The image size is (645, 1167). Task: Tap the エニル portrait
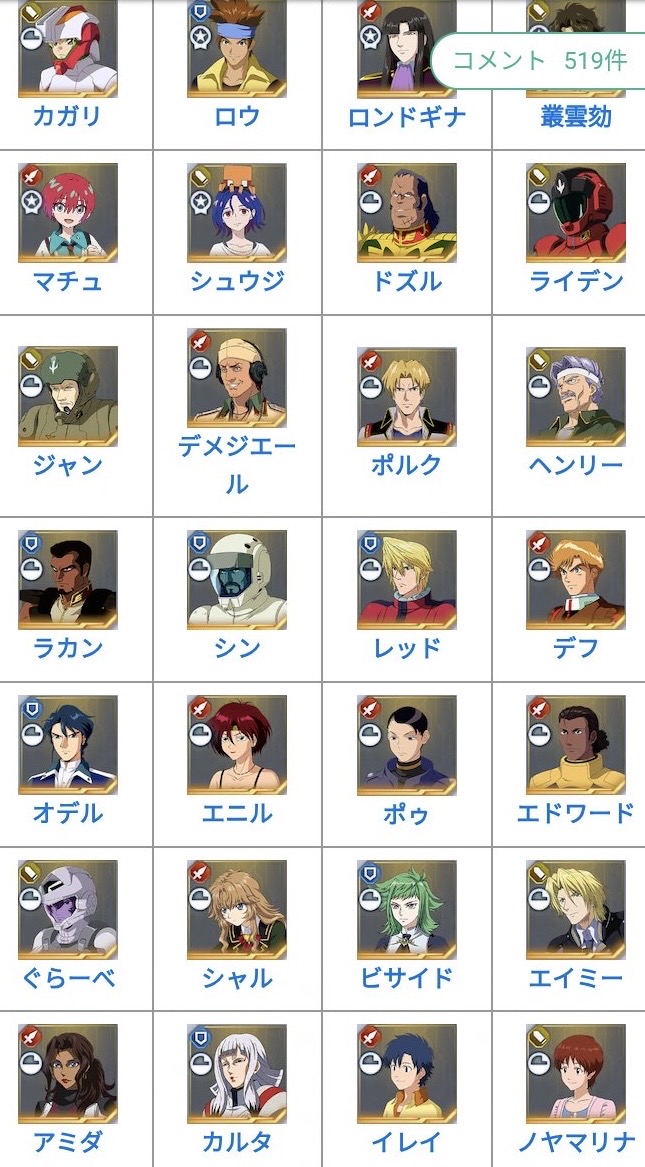point(237,744)
